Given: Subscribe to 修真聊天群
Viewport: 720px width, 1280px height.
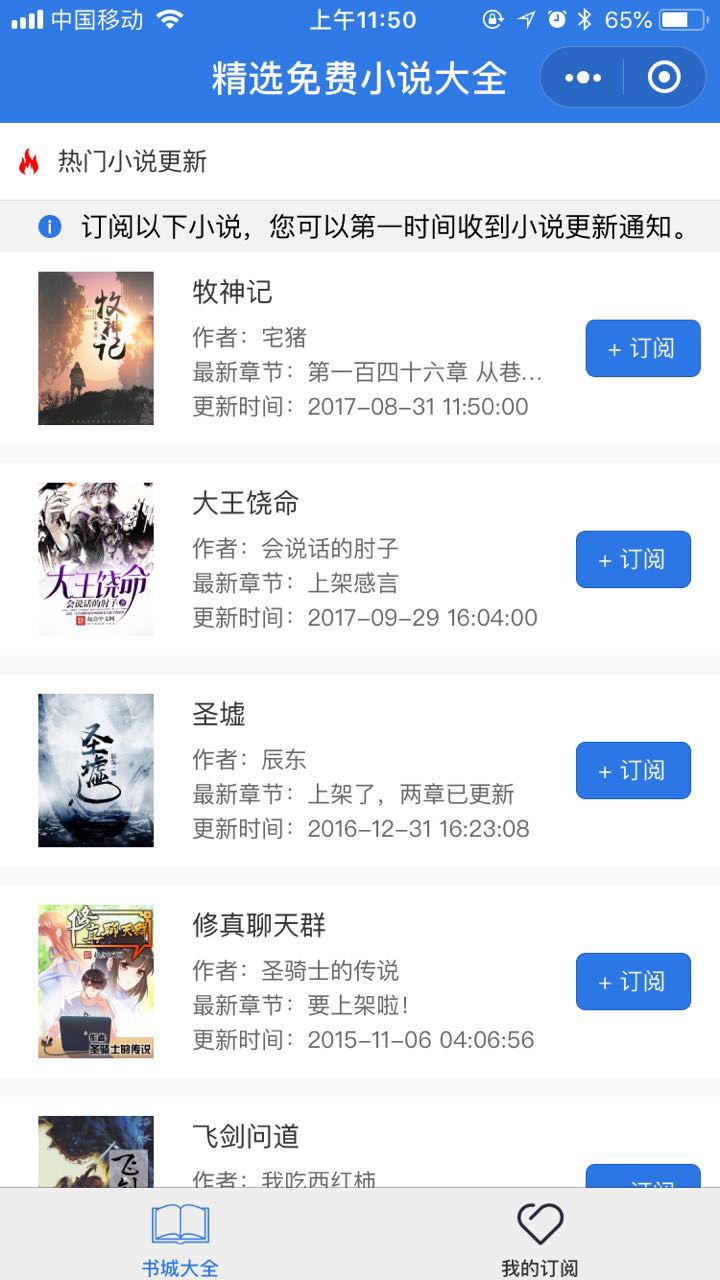Looking at the screenshot, I should 633,981.
